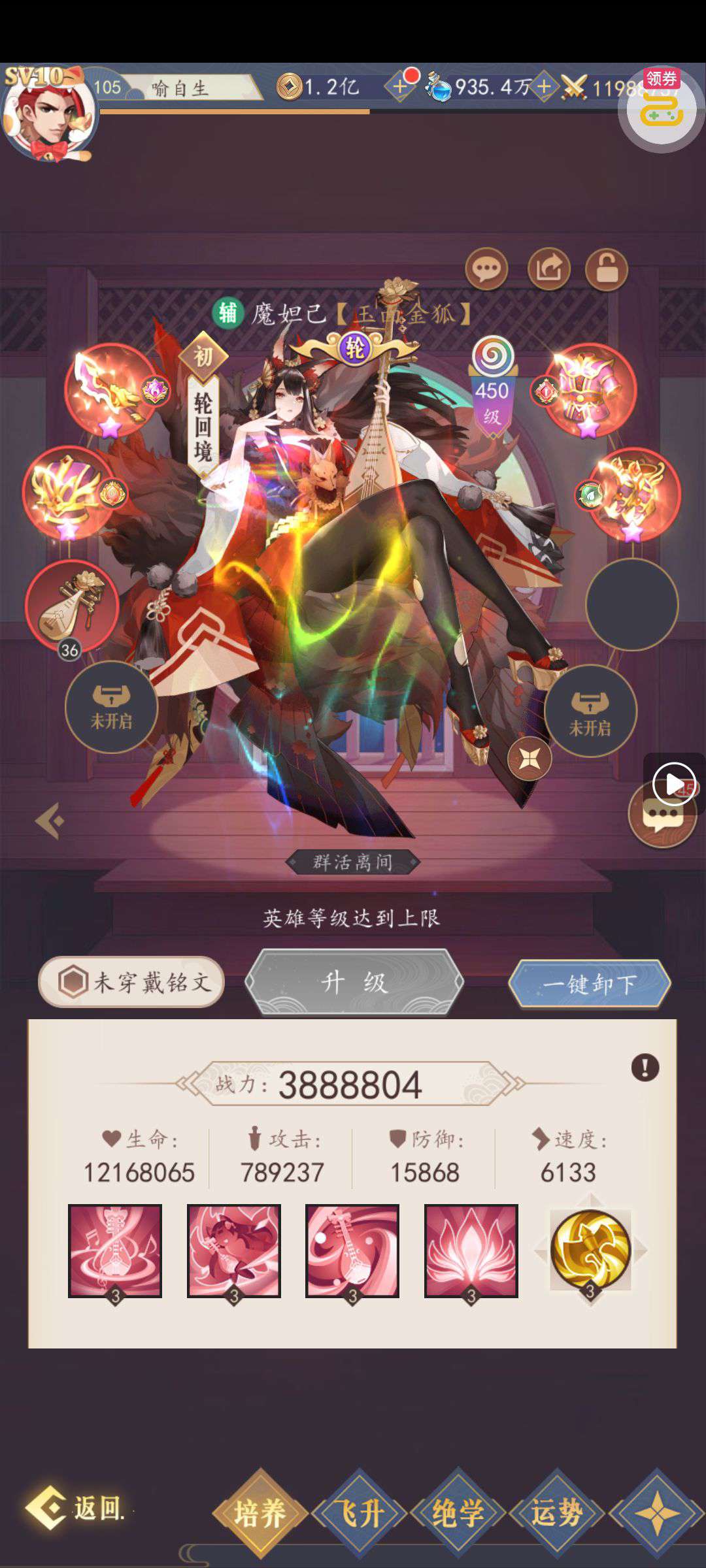Open the pipa instrument slot level 36
Image resolution: width=706 pixels, height=1568 pixels.
click(x=71, y=606)
